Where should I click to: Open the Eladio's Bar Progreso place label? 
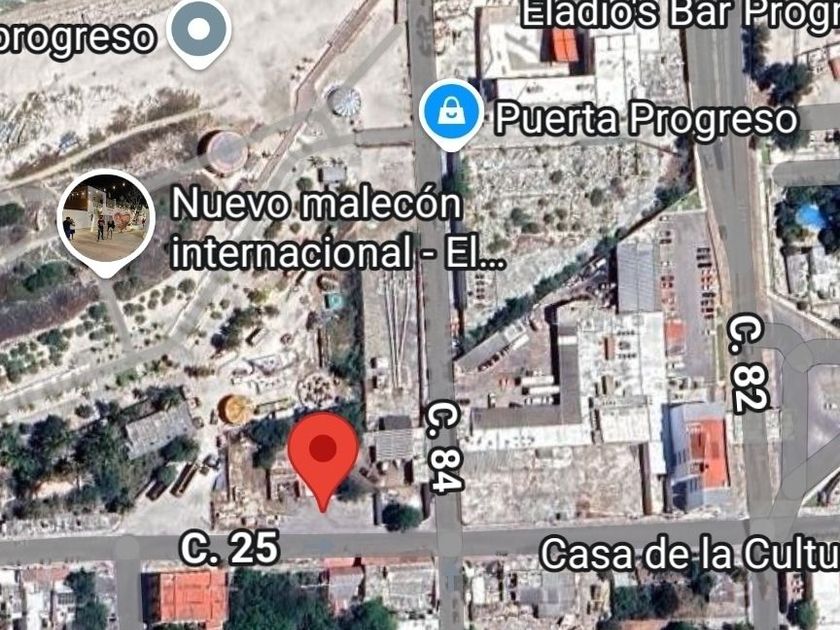[680, 13]
